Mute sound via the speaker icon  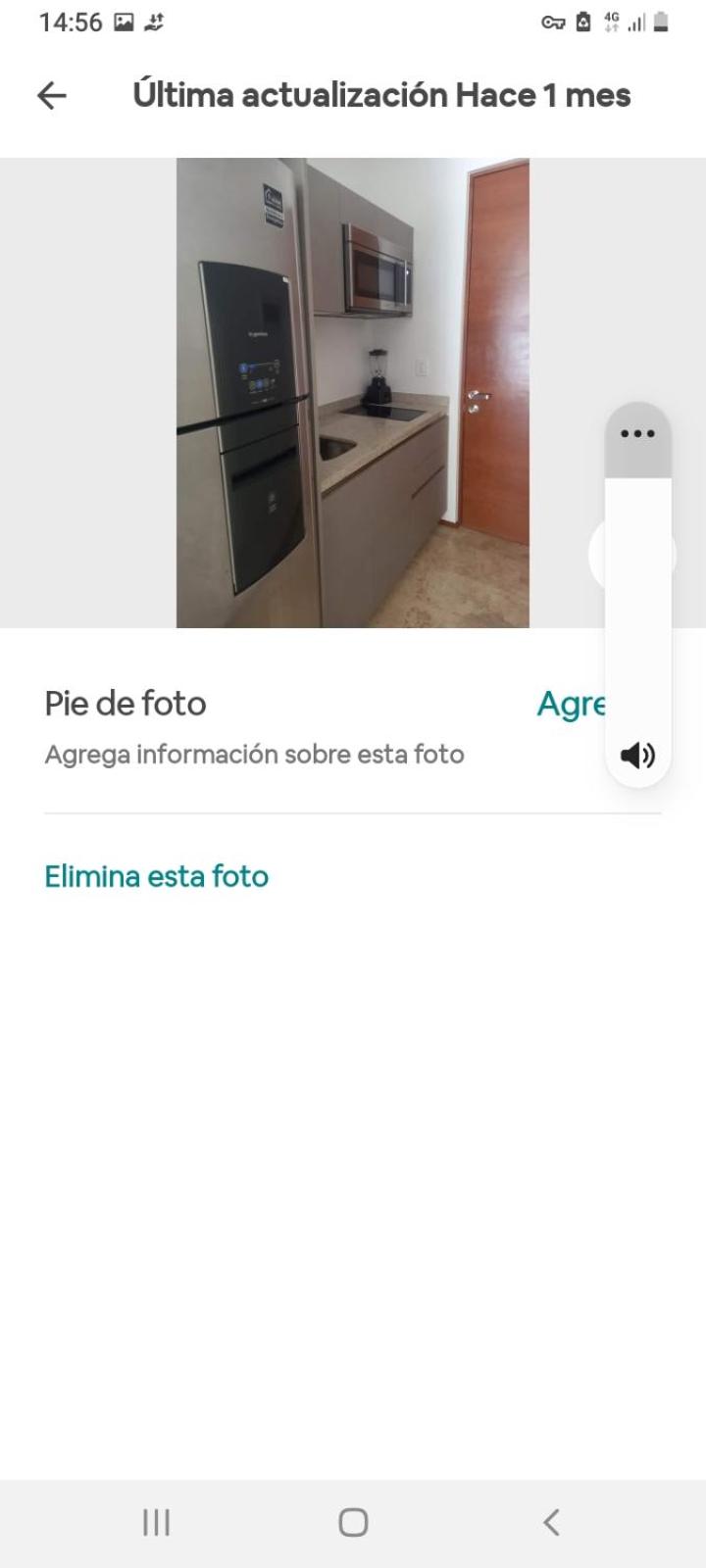click(637, 755)
